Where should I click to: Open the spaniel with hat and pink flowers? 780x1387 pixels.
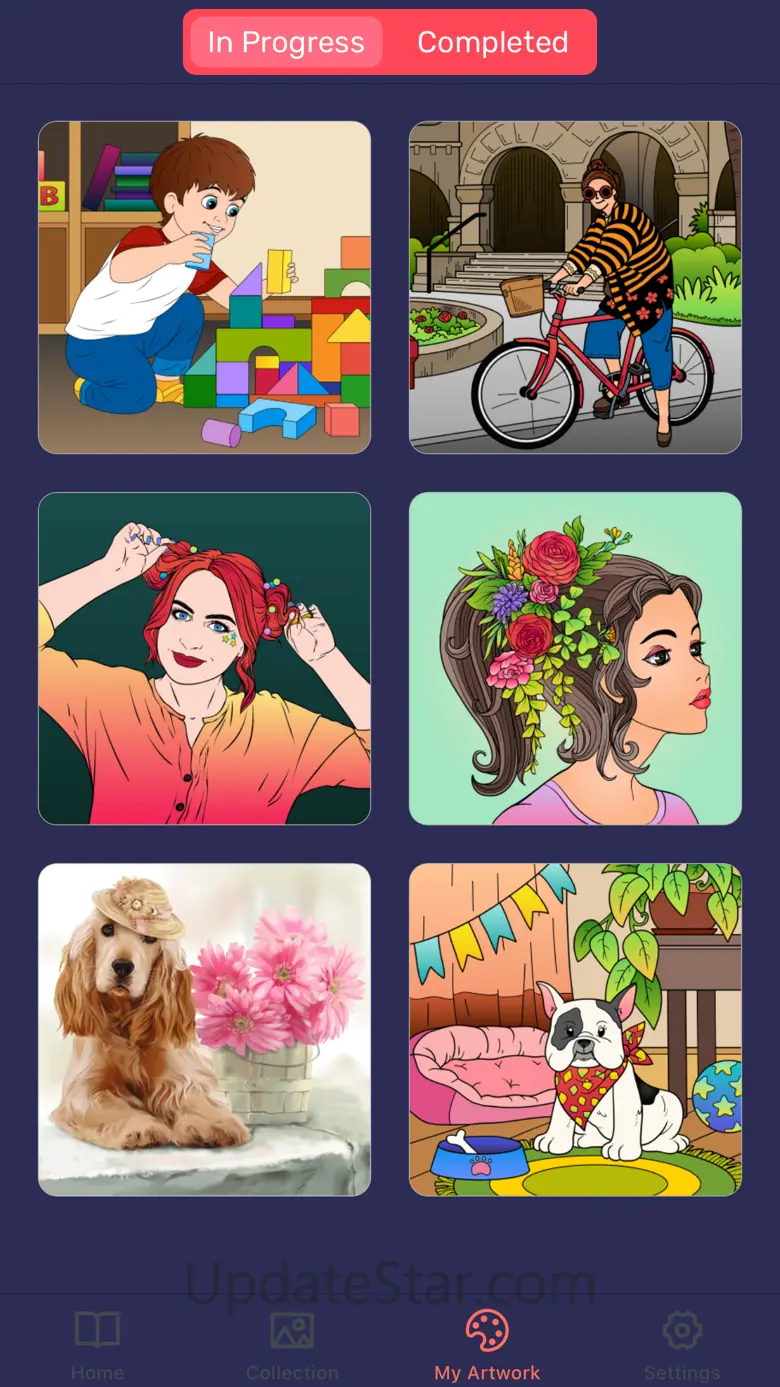204,1029
